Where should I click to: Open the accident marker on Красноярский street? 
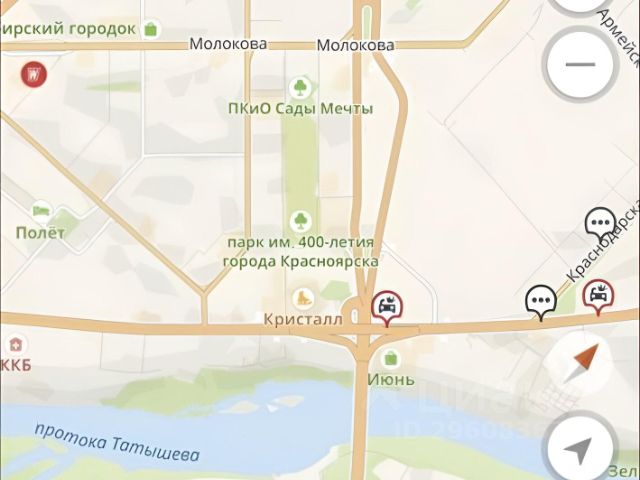pyautogui.click(x=598, y=295)
